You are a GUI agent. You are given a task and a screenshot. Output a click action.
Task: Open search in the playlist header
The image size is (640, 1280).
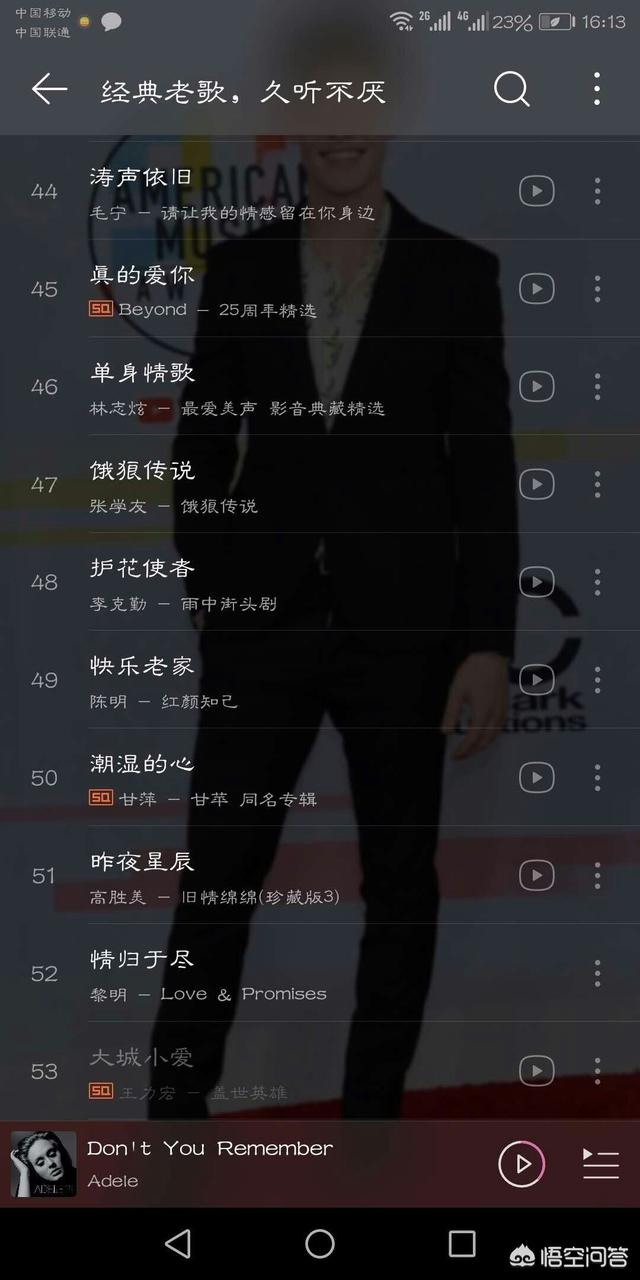(x=511, y=90)
